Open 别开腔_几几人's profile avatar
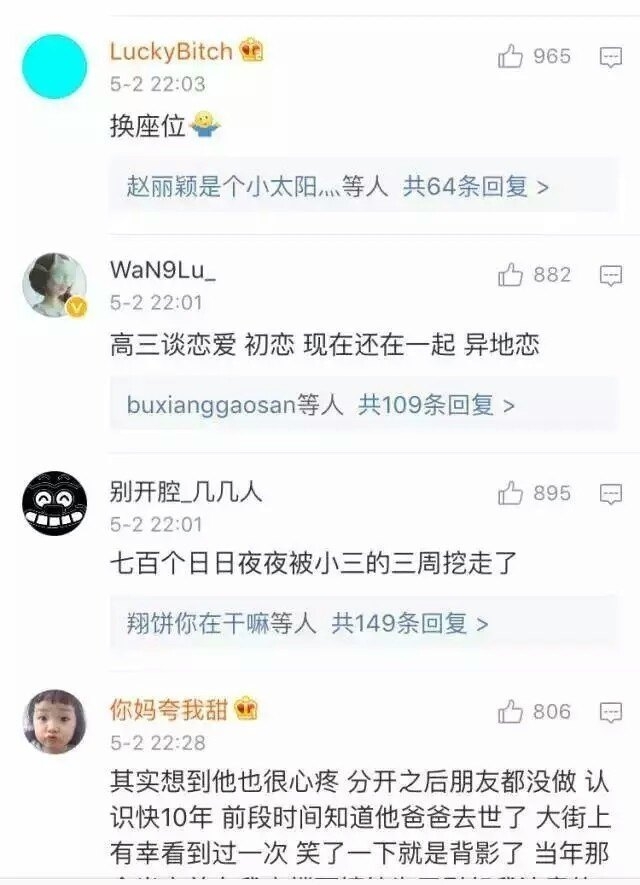 point(54,503)
